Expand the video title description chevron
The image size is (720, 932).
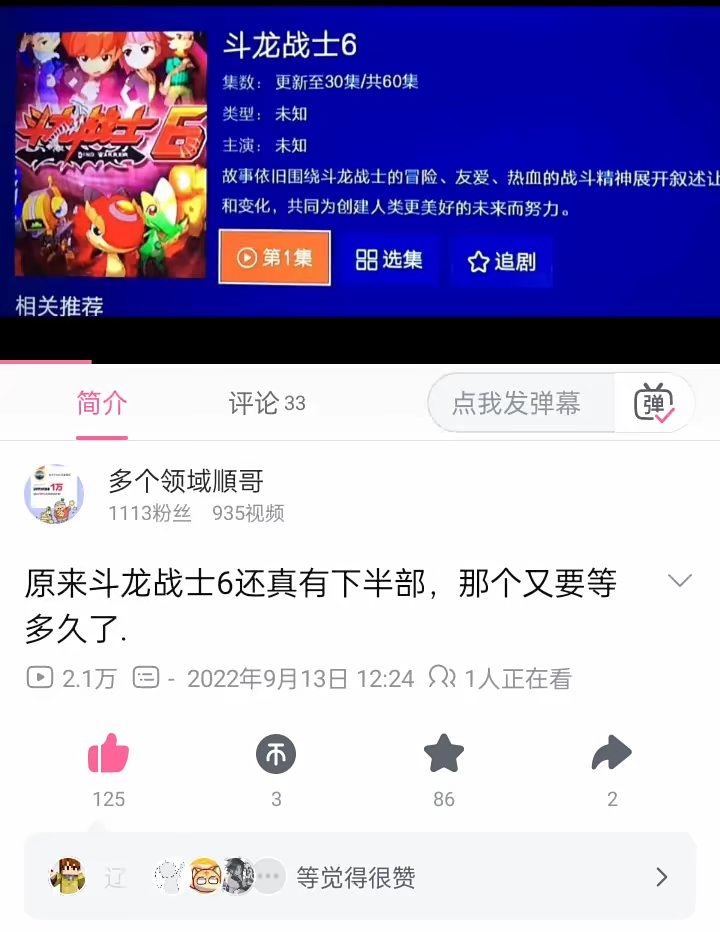pos(679,582)
